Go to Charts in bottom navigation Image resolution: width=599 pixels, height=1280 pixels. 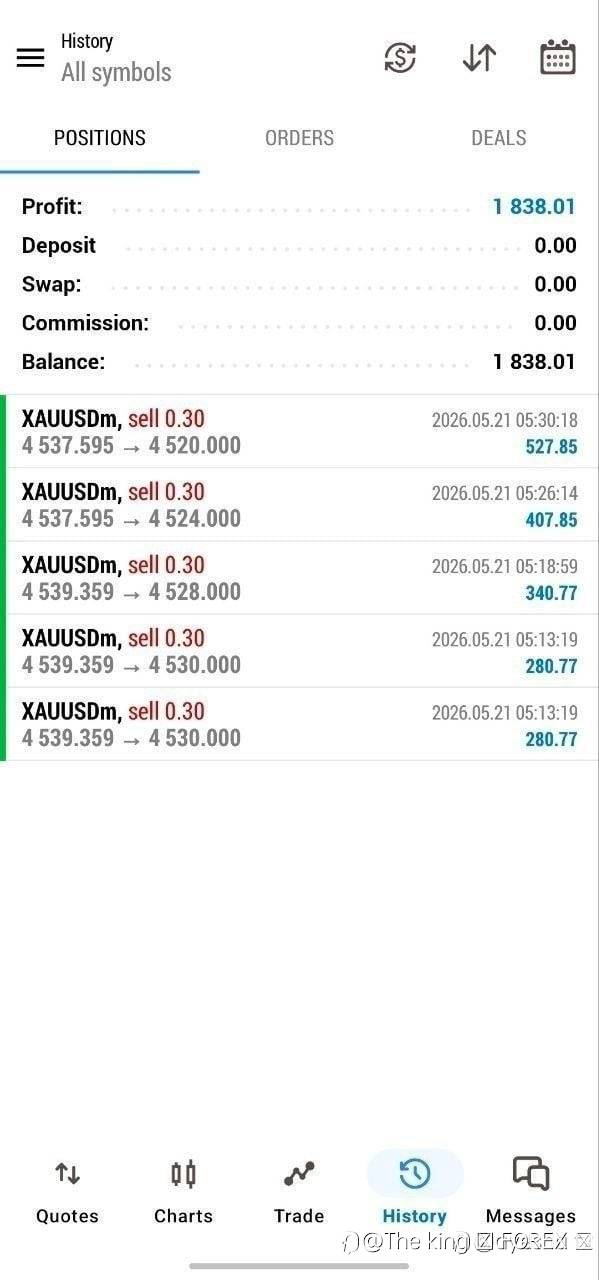pos(183,1190)
